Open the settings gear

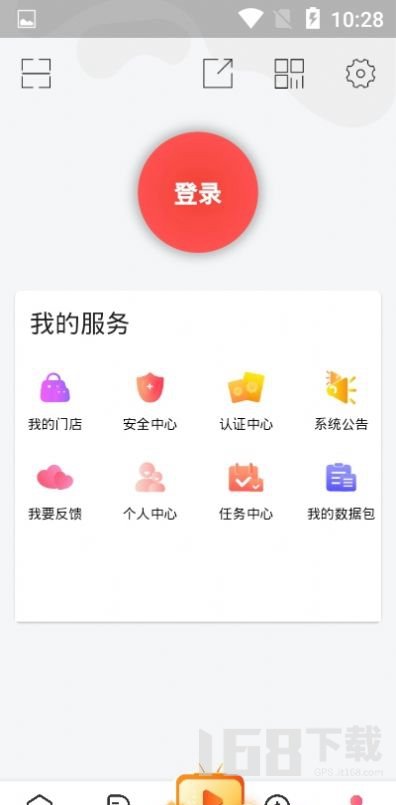pos(361,73)
